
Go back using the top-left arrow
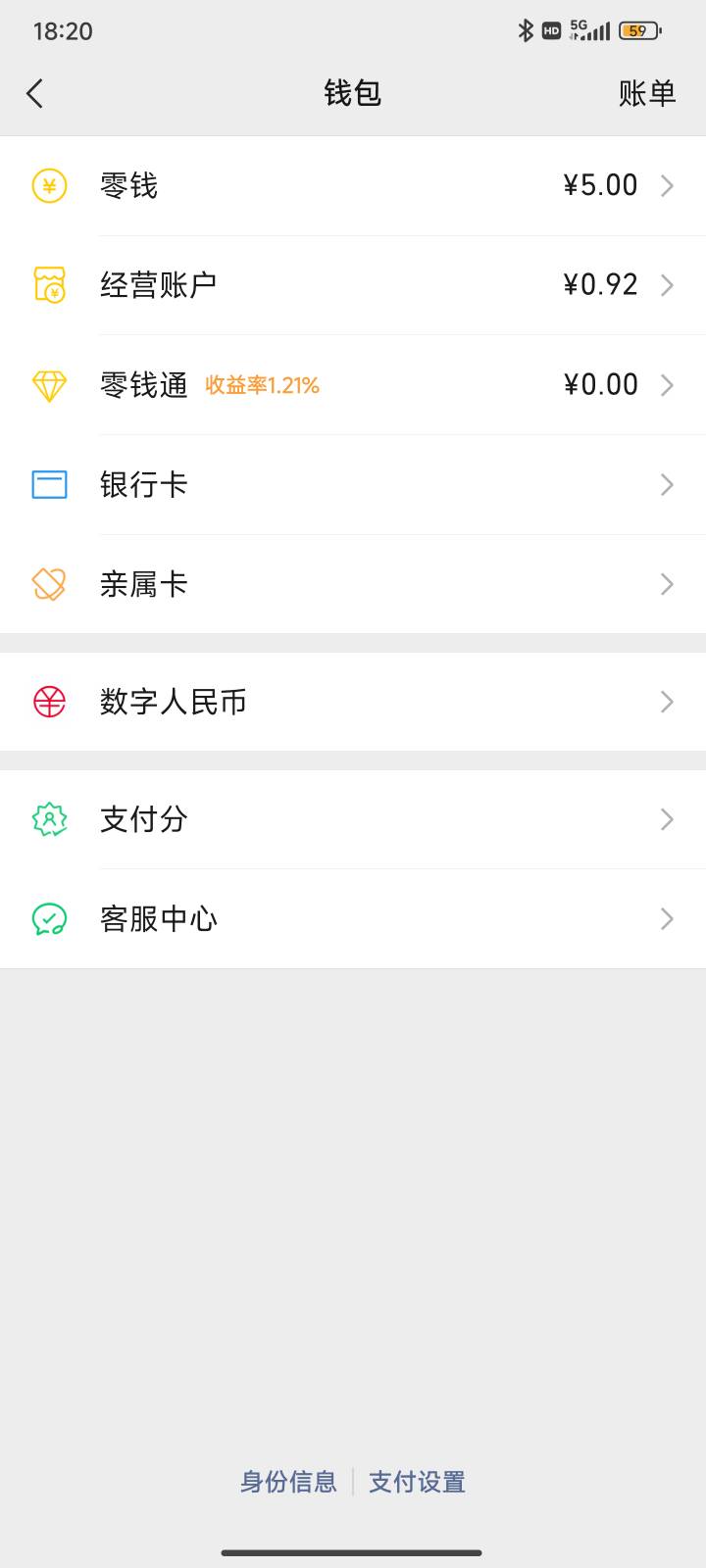coord(35,94)
